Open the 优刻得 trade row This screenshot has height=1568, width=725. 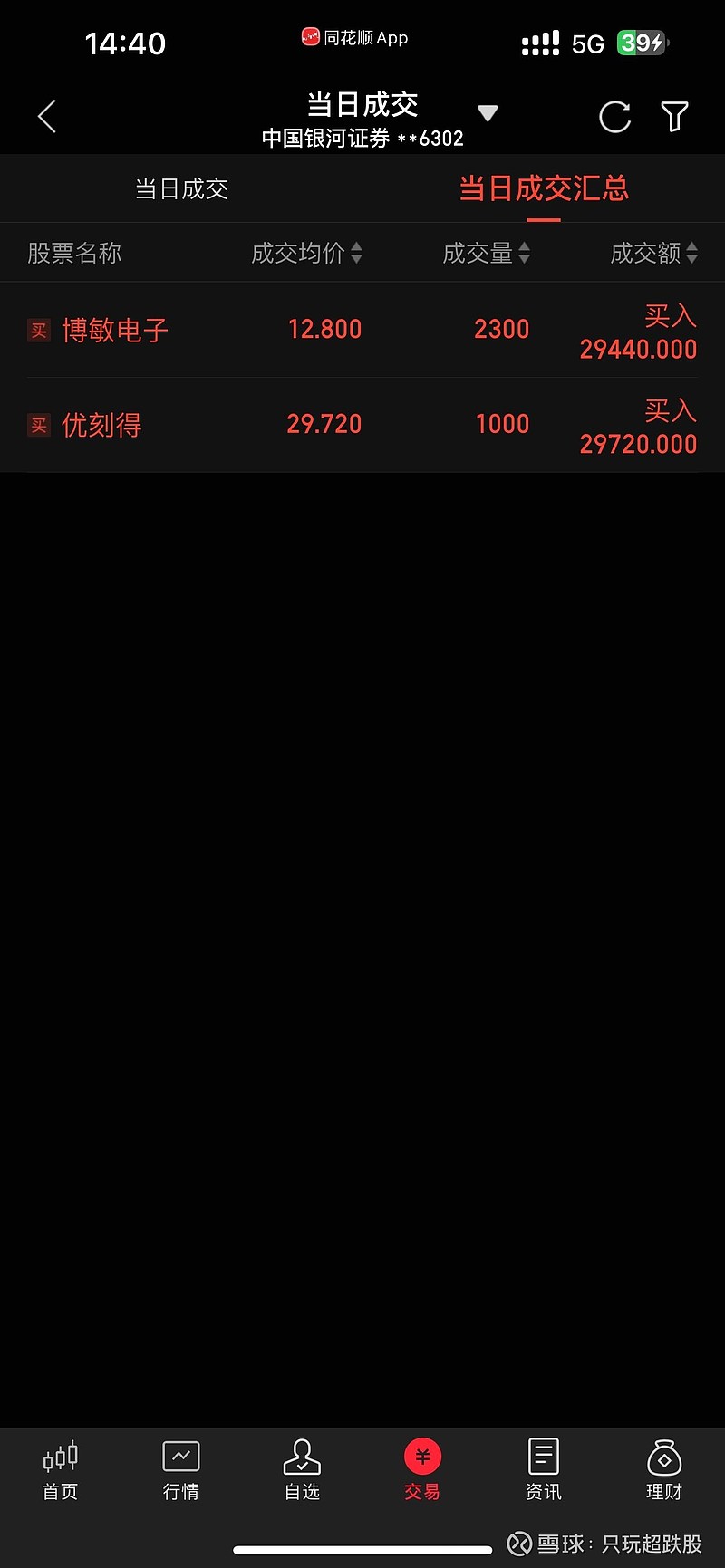[362, 425]
